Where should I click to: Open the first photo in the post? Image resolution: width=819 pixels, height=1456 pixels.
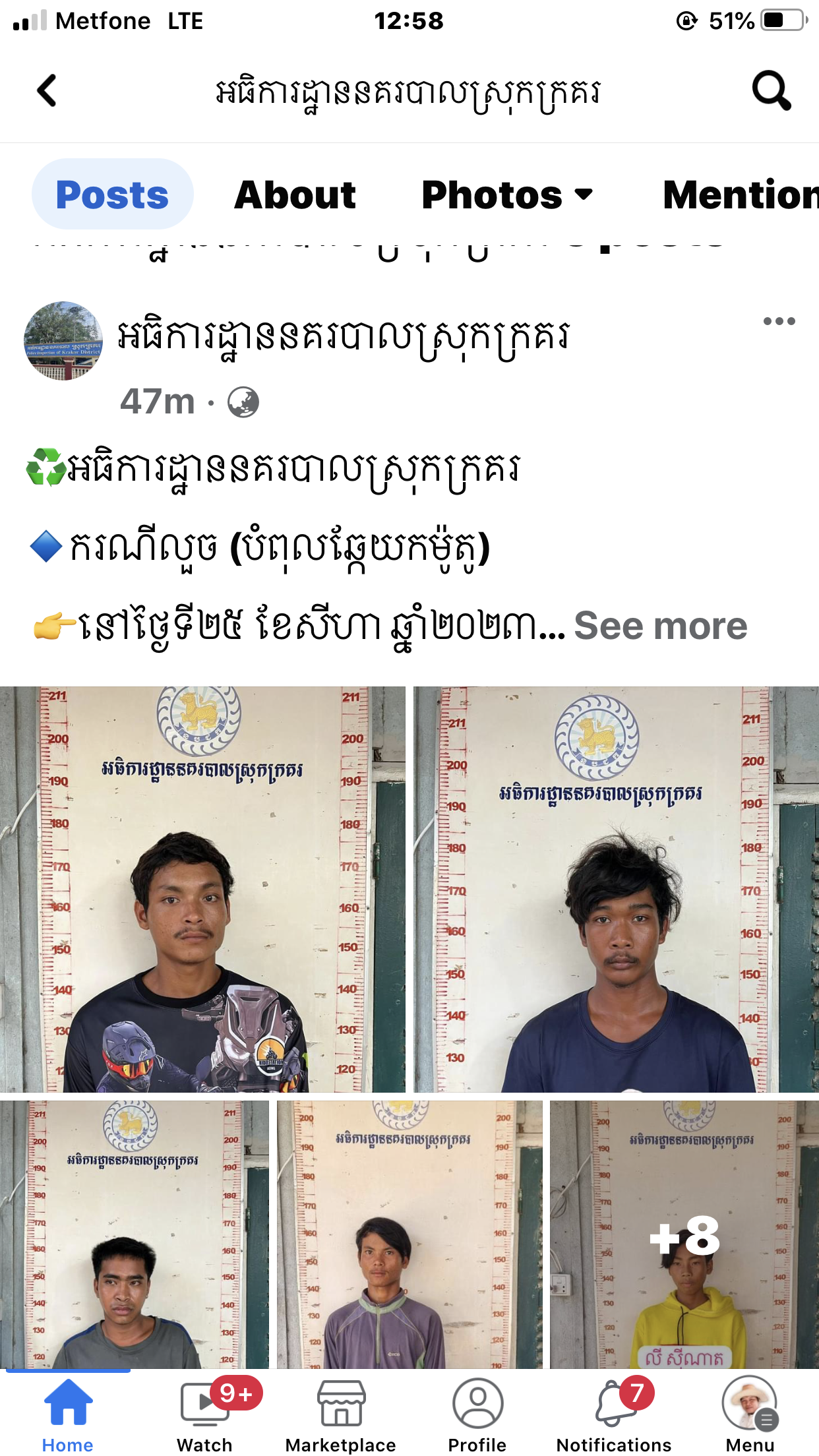(202, 888)
